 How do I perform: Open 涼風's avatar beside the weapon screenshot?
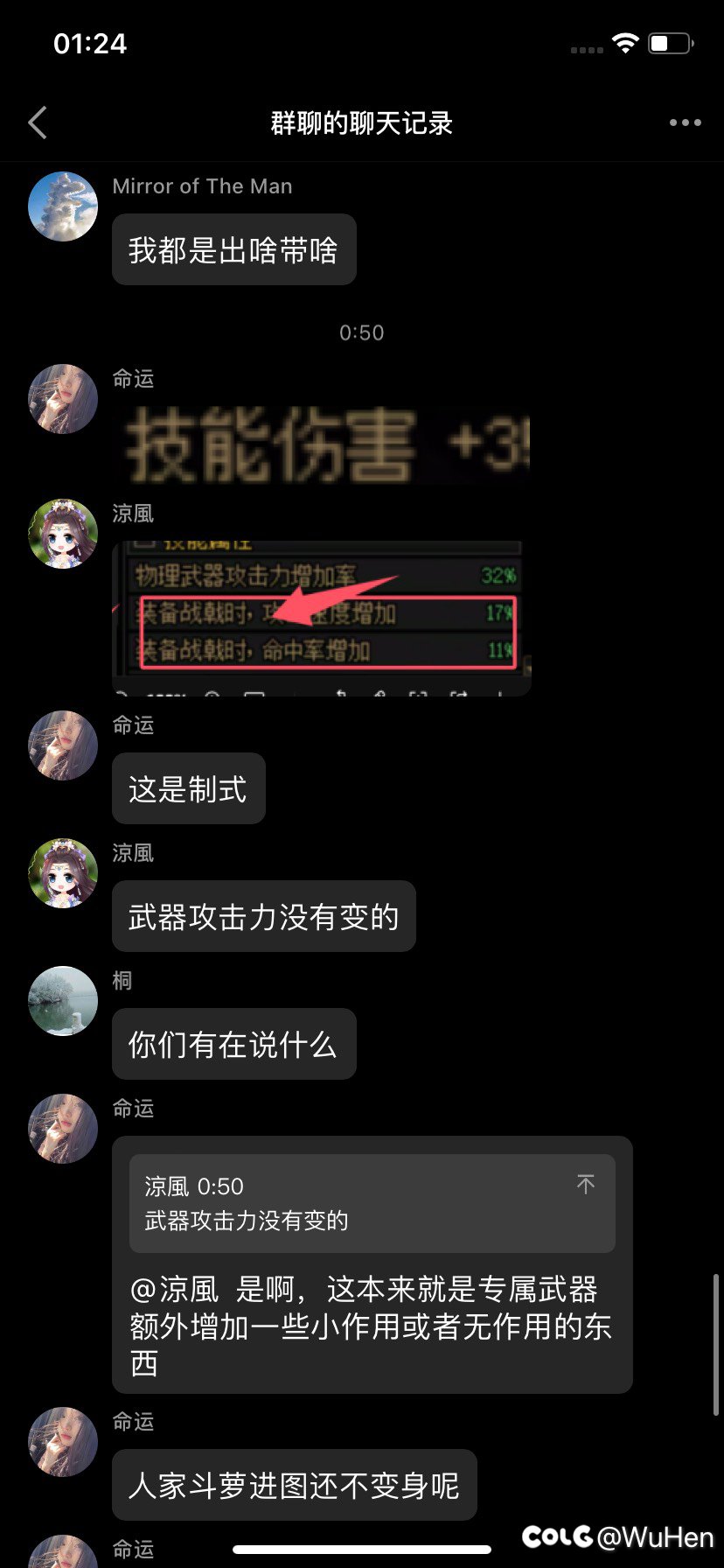pyautogui.click(x=62, y=535)
